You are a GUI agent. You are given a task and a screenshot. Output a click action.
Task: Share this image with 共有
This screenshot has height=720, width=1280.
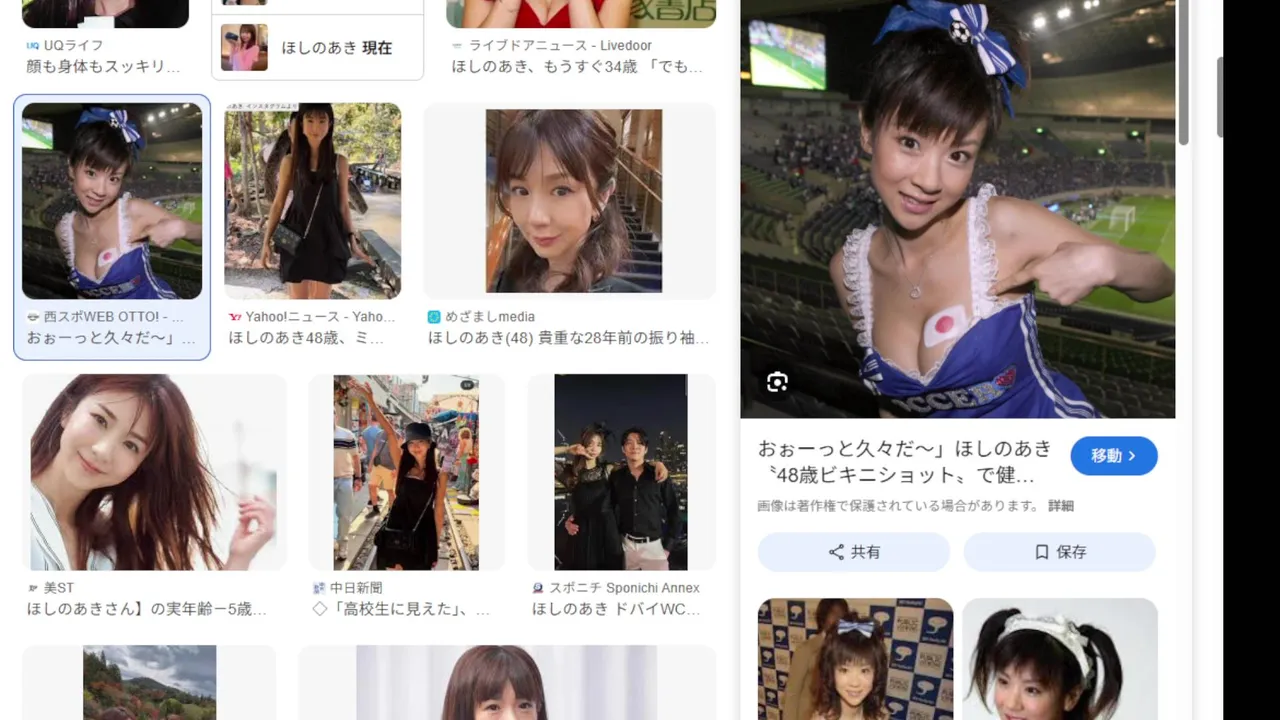coord(853,552)
